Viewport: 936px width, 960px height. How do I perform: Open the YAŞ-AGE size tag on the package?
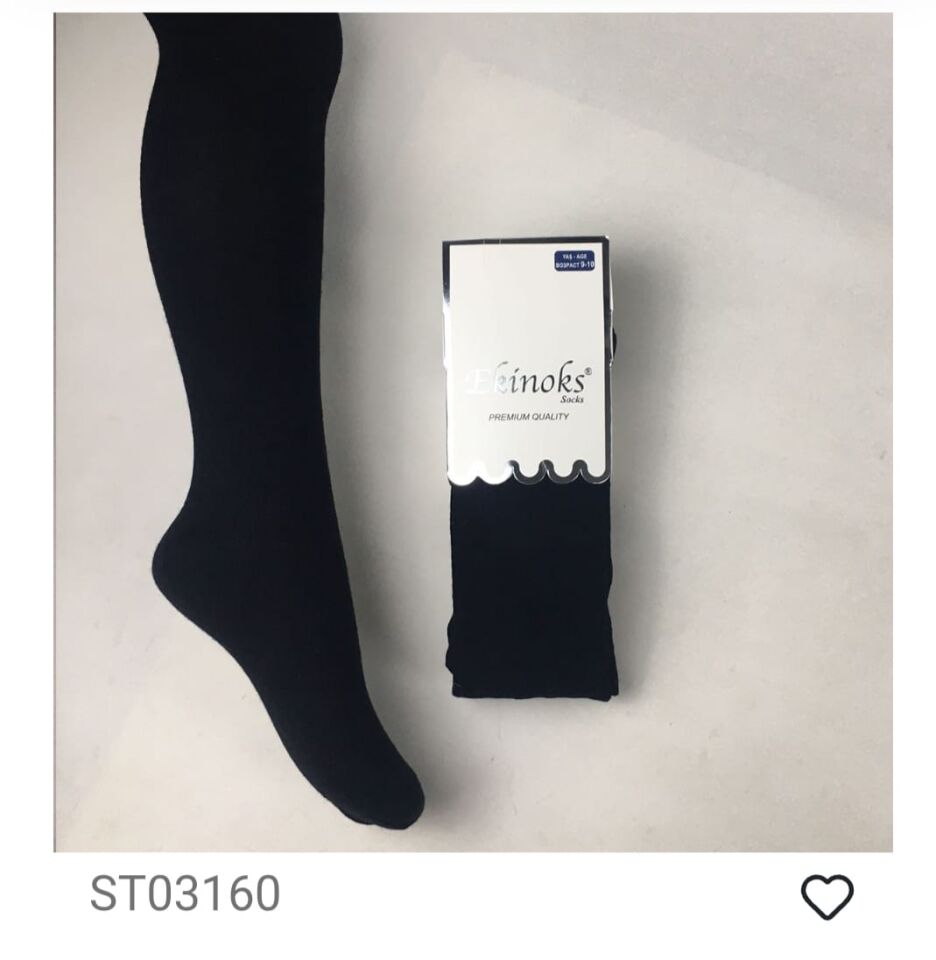tap(574, 260)
